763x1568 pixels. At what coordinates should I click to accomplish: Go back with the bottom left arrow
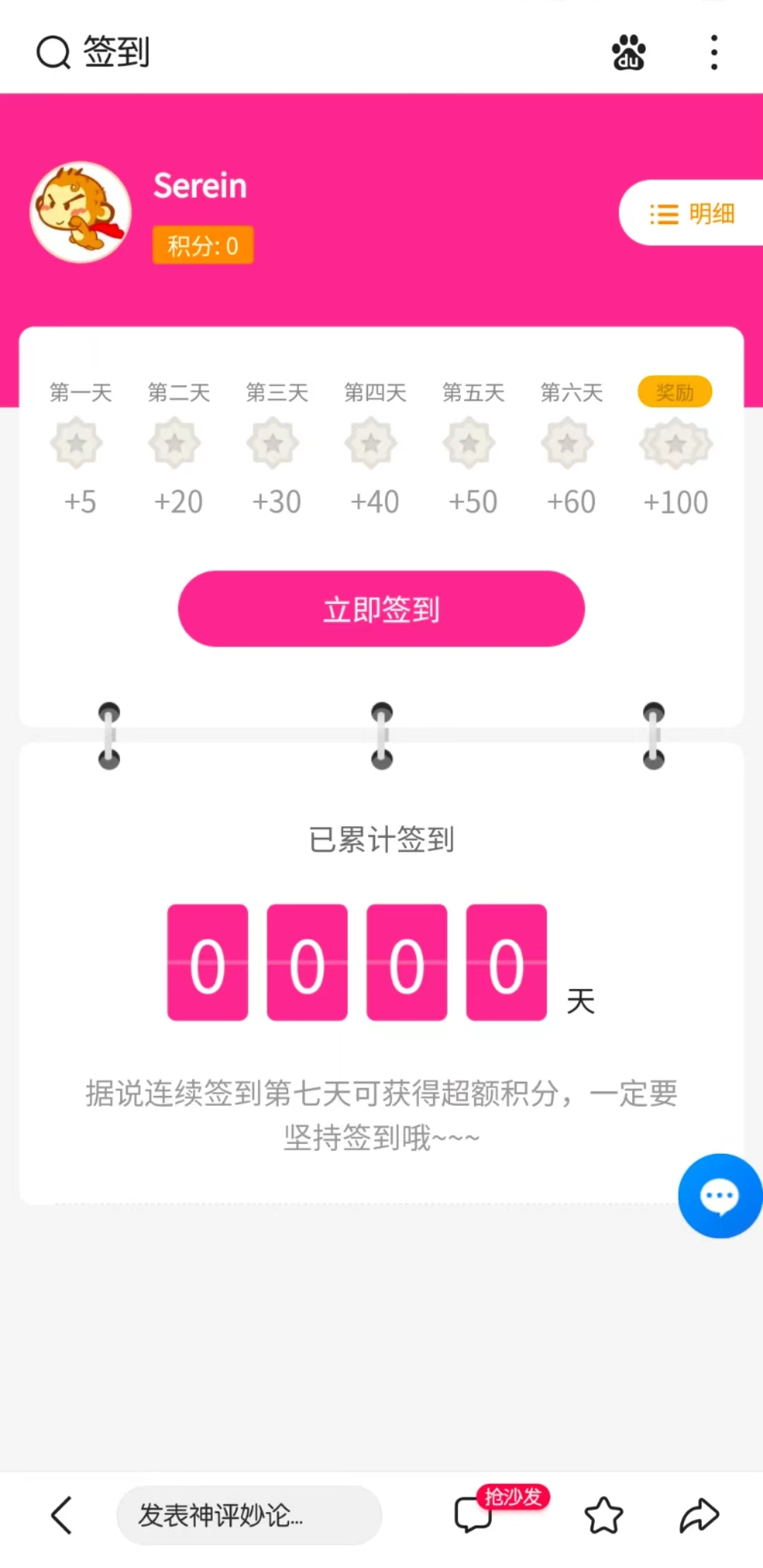tap(61, 1515)
